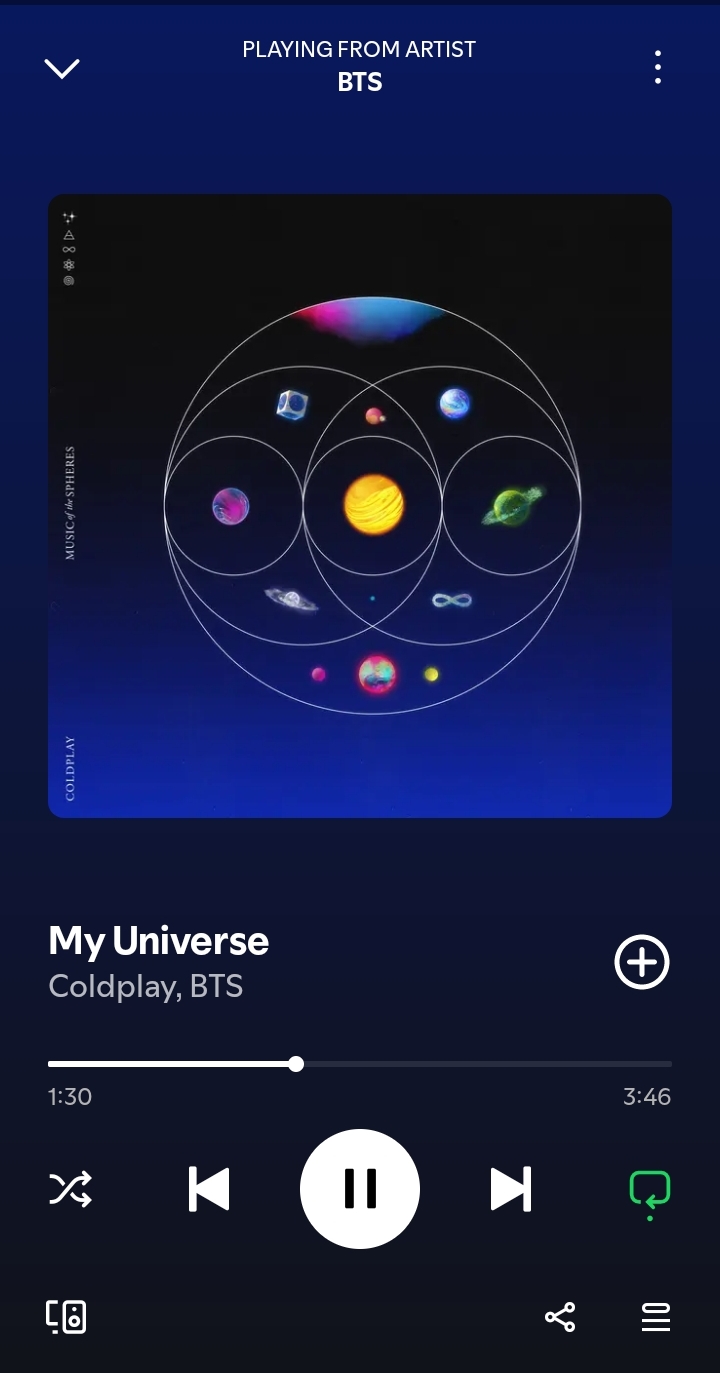720x1373 pixels.
Task: Add My Universe to your library
Action: pyautogui.click(x=641, y=962)
